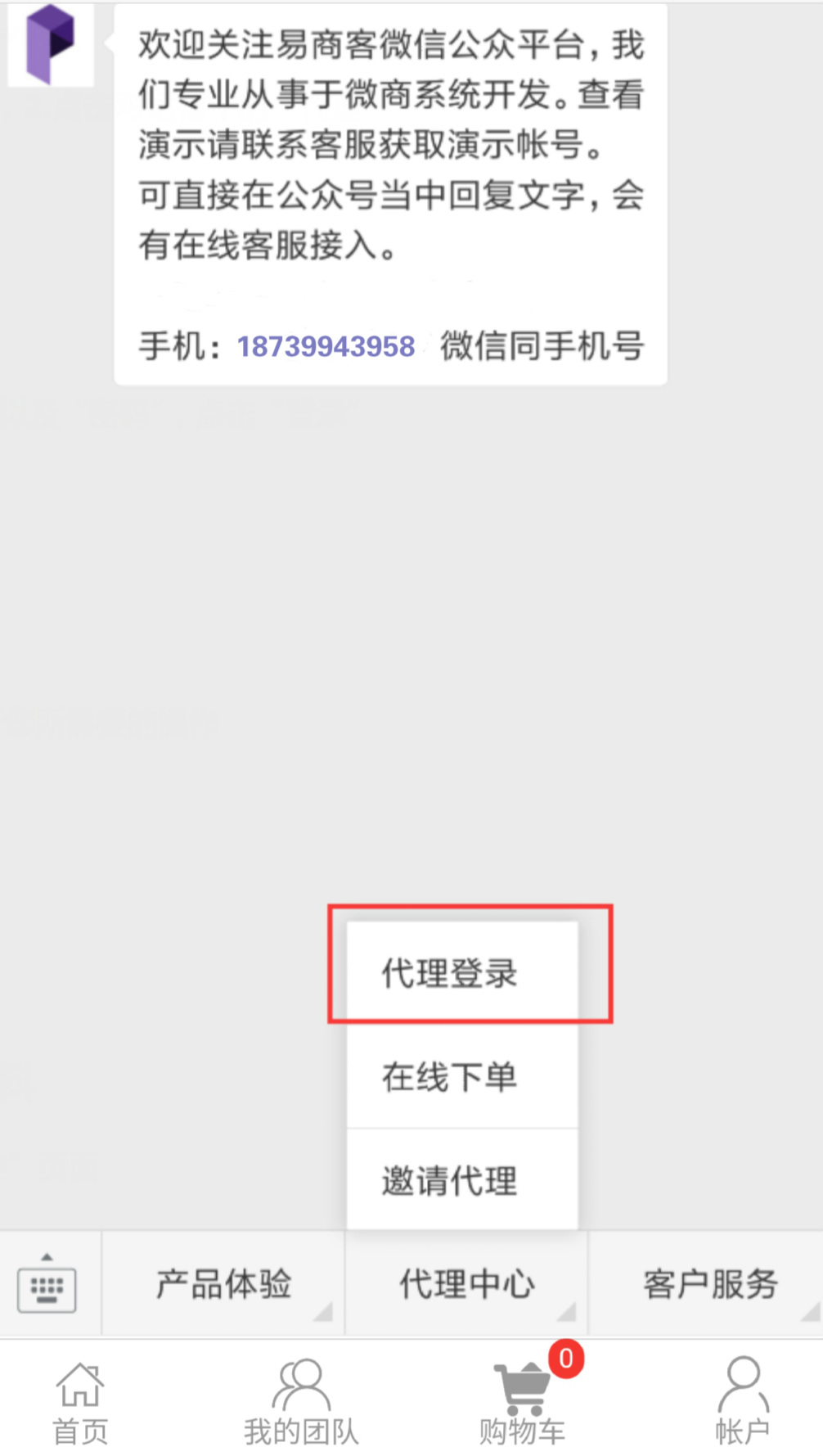Choose 在线下单 in the popup menu
The width and height of the screenshot is (823, 1456).
462,1076
